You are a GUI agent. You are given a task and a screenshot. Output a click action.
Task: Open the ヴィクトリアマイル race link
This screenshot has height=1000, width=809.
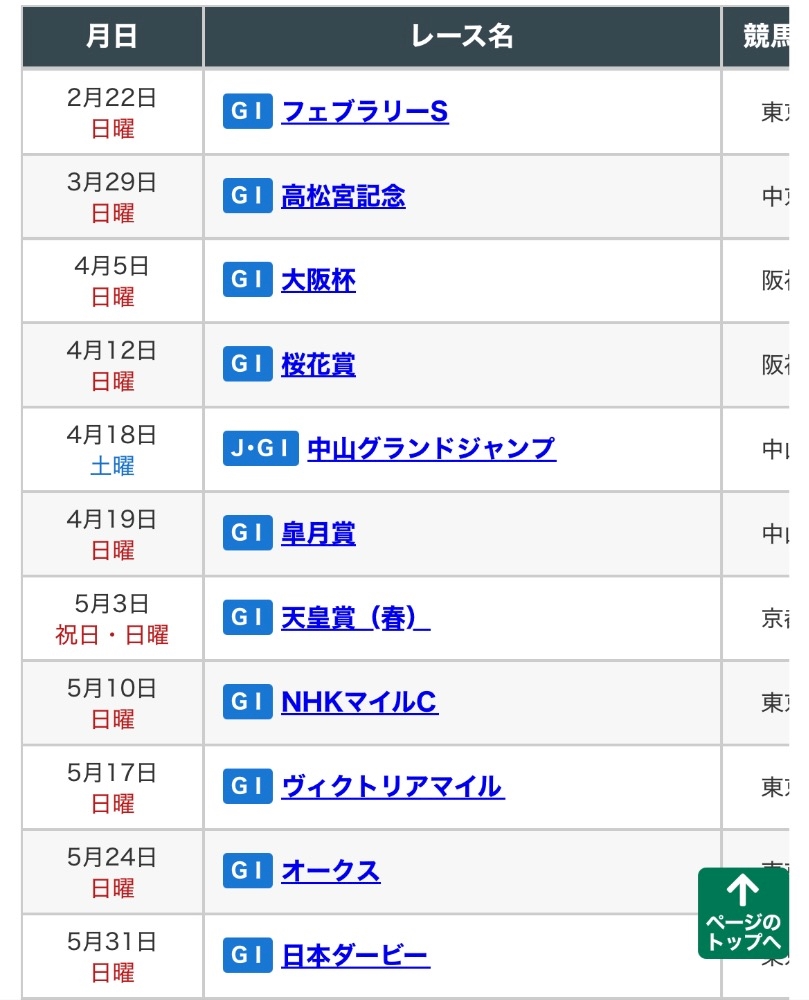click(393, 786)
